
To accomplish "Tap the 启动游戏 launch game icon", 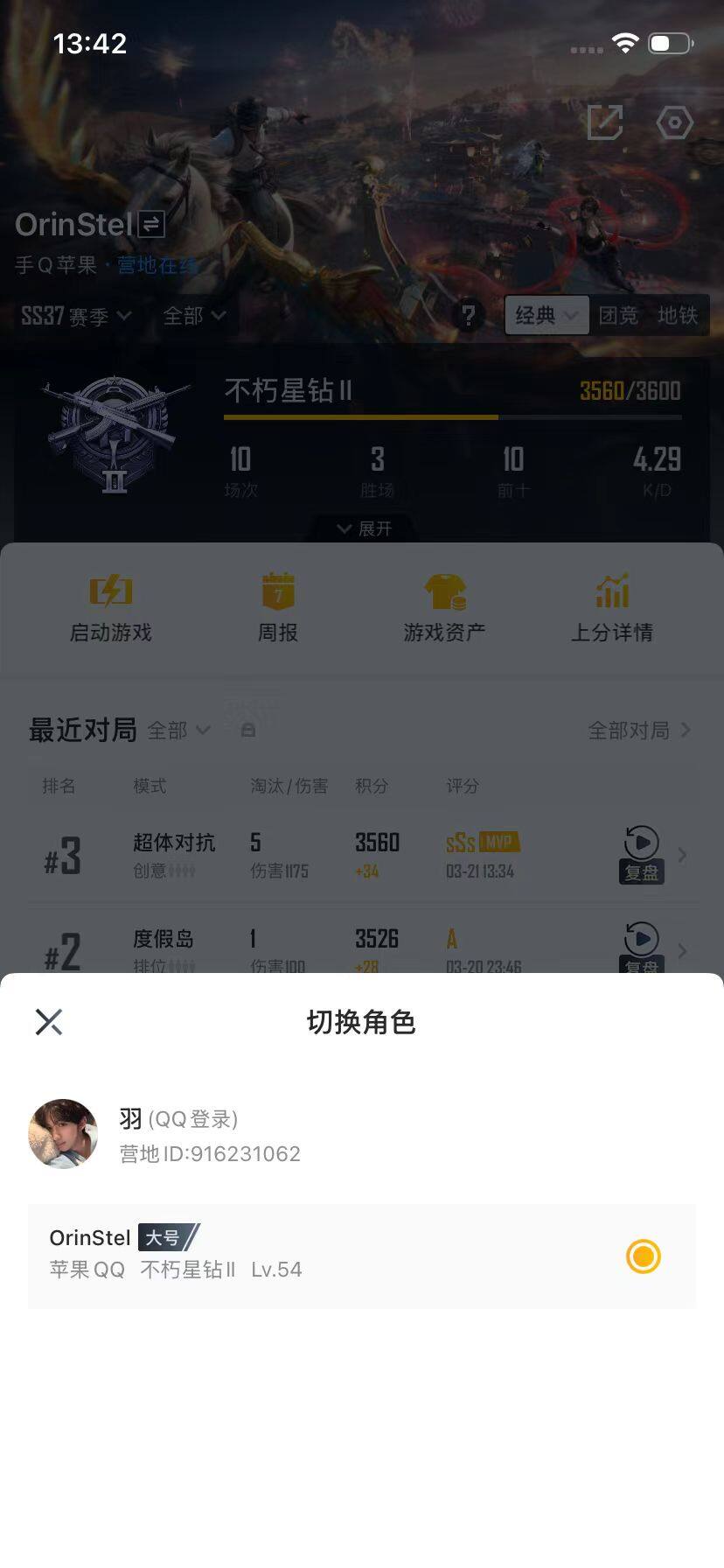I will point(108,605).
